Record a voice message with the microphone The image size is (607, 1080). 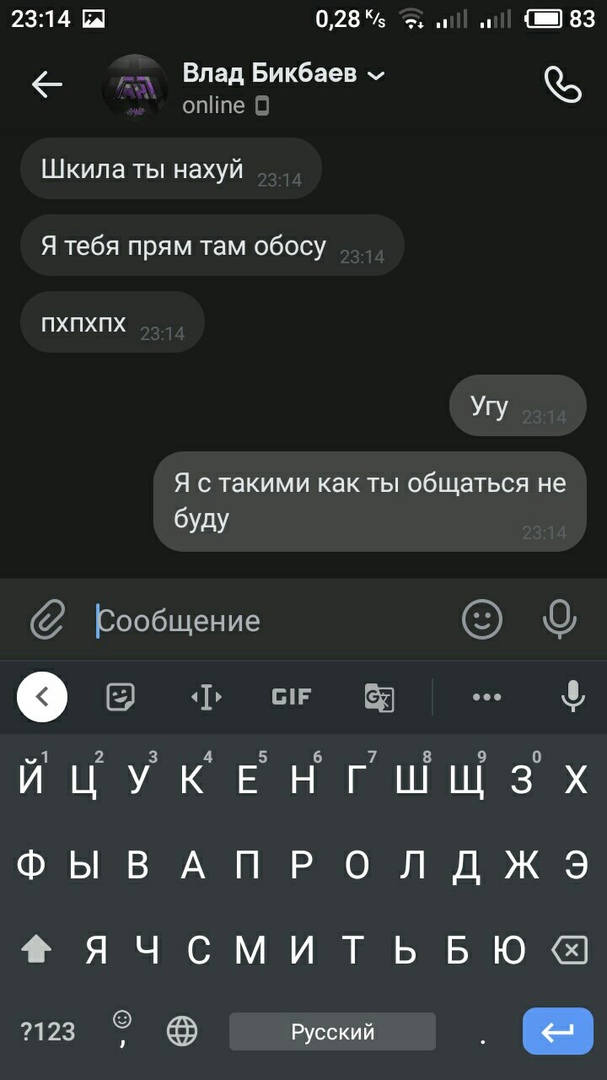pos(560,620)
